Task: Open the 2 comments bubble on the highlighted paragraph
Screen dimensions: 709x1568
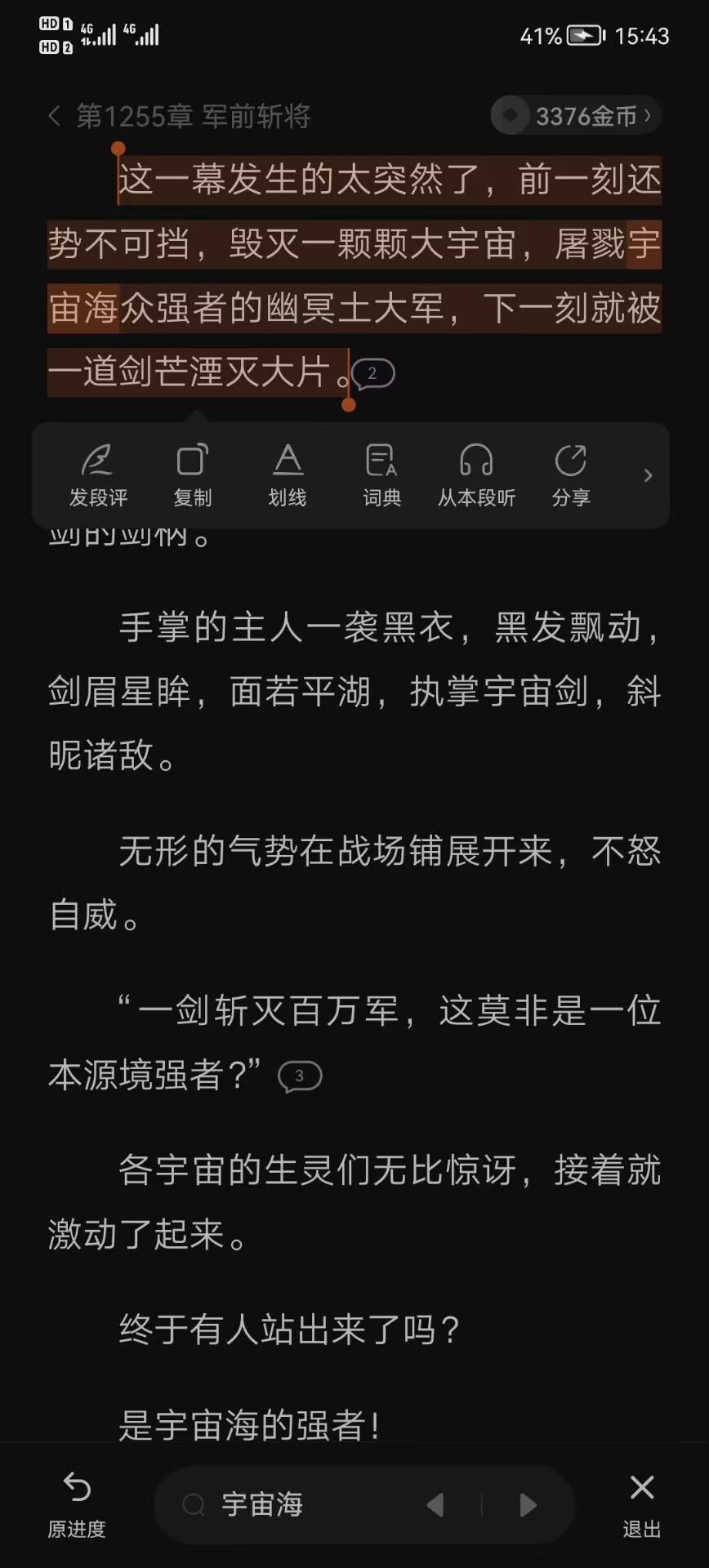Action: point(373,374)
